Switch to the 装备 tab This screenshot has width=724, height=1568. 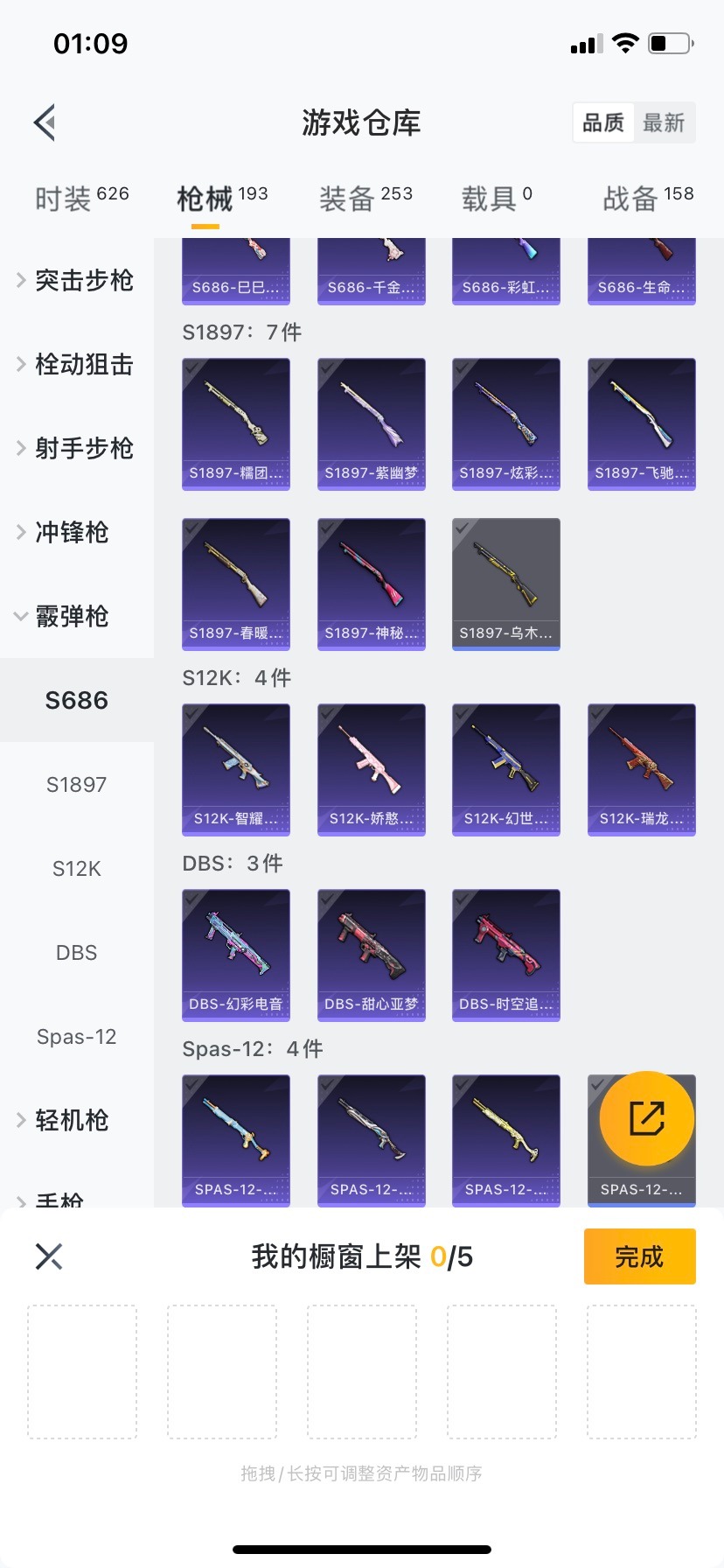pyautogui.click(x=365, y=199)
